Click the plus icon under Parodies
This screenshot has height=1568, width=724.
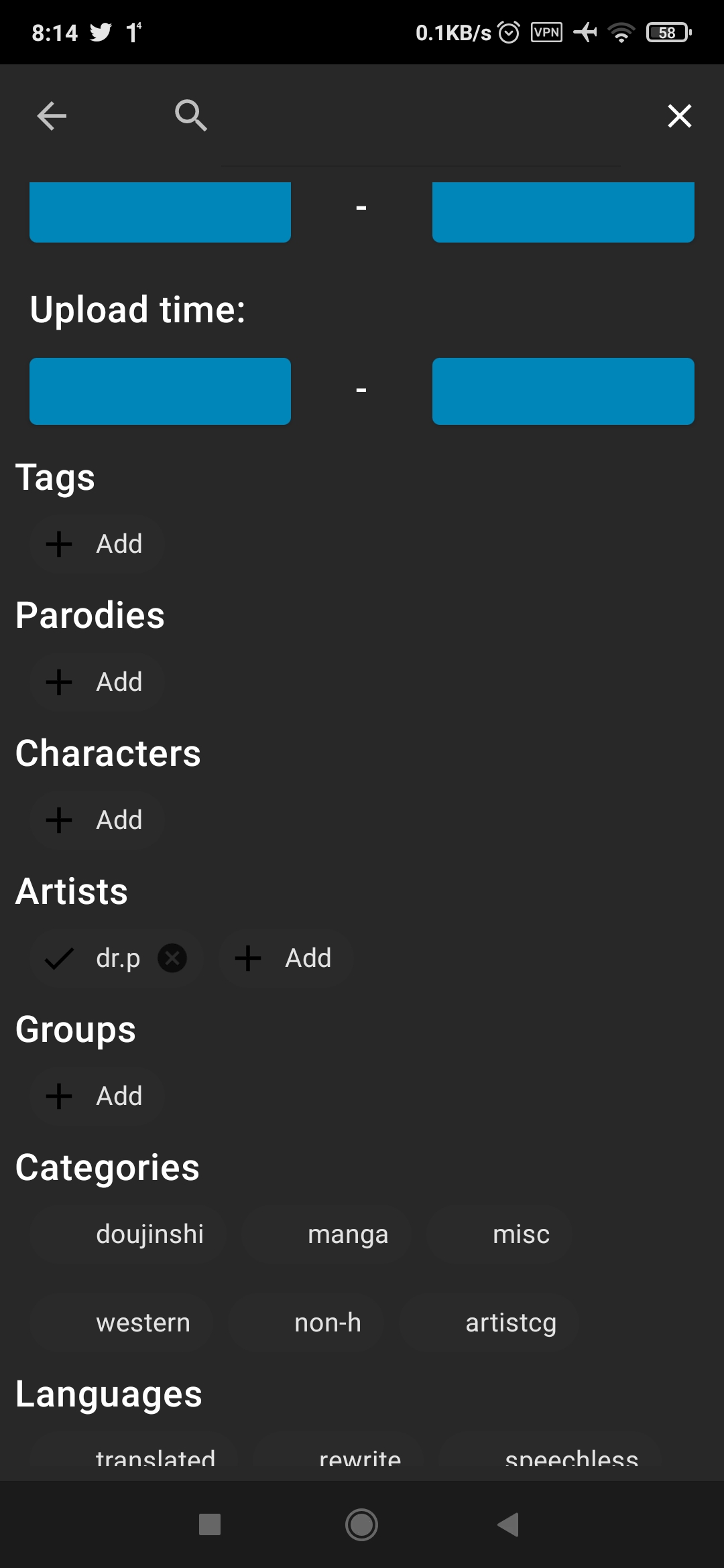(x=60, y=682)
